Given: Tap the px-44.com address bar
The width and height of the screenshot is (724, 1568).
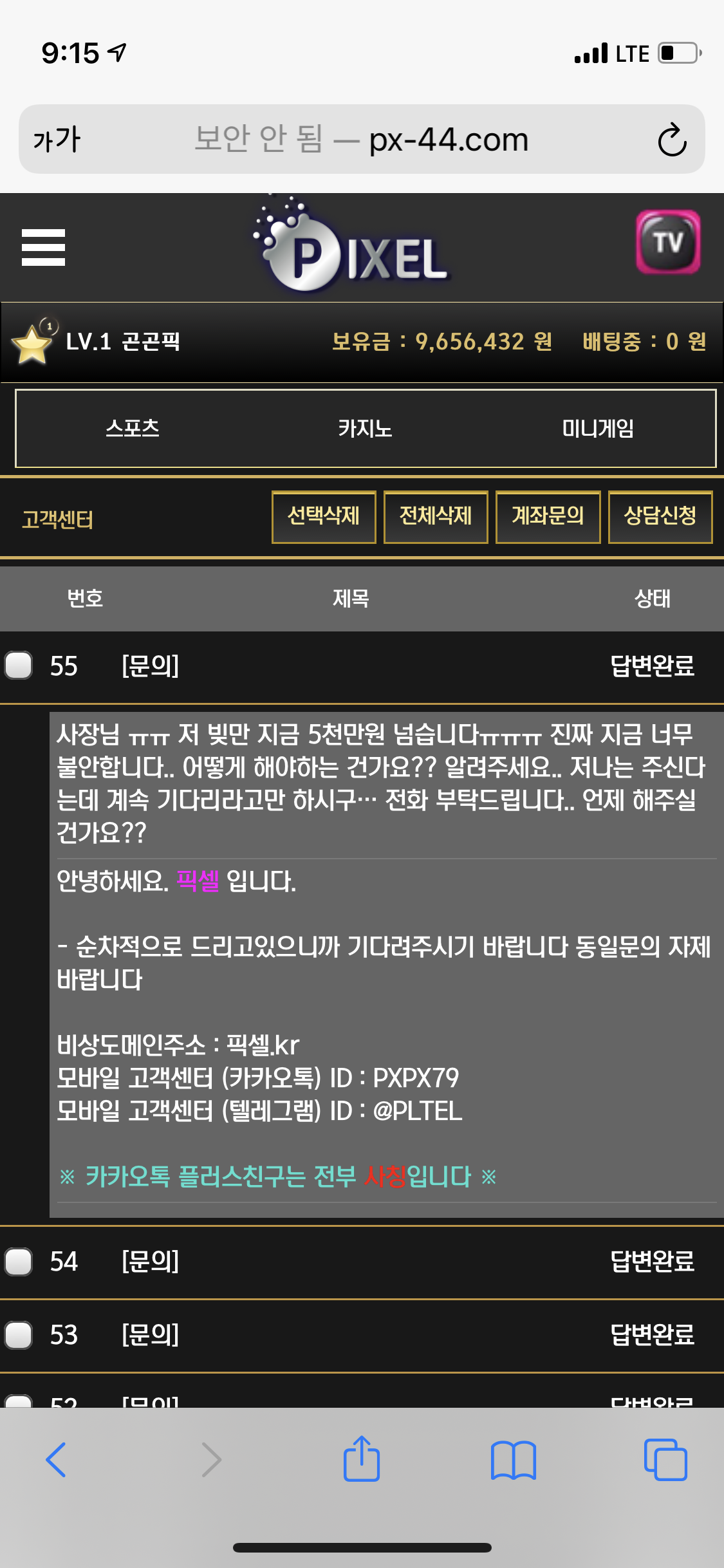Looking at the screenshot, I should tap(362, 139).
